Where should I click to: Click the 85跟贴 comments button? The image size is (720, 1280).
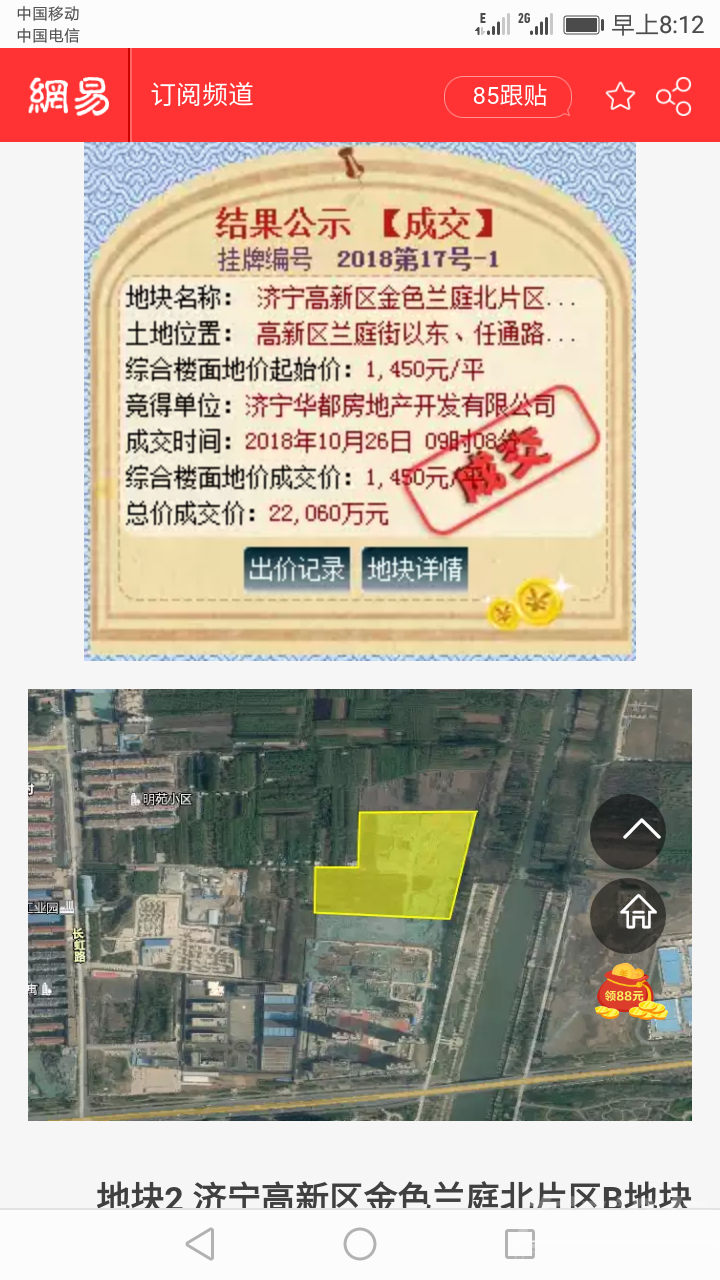(x=507, y=96)
